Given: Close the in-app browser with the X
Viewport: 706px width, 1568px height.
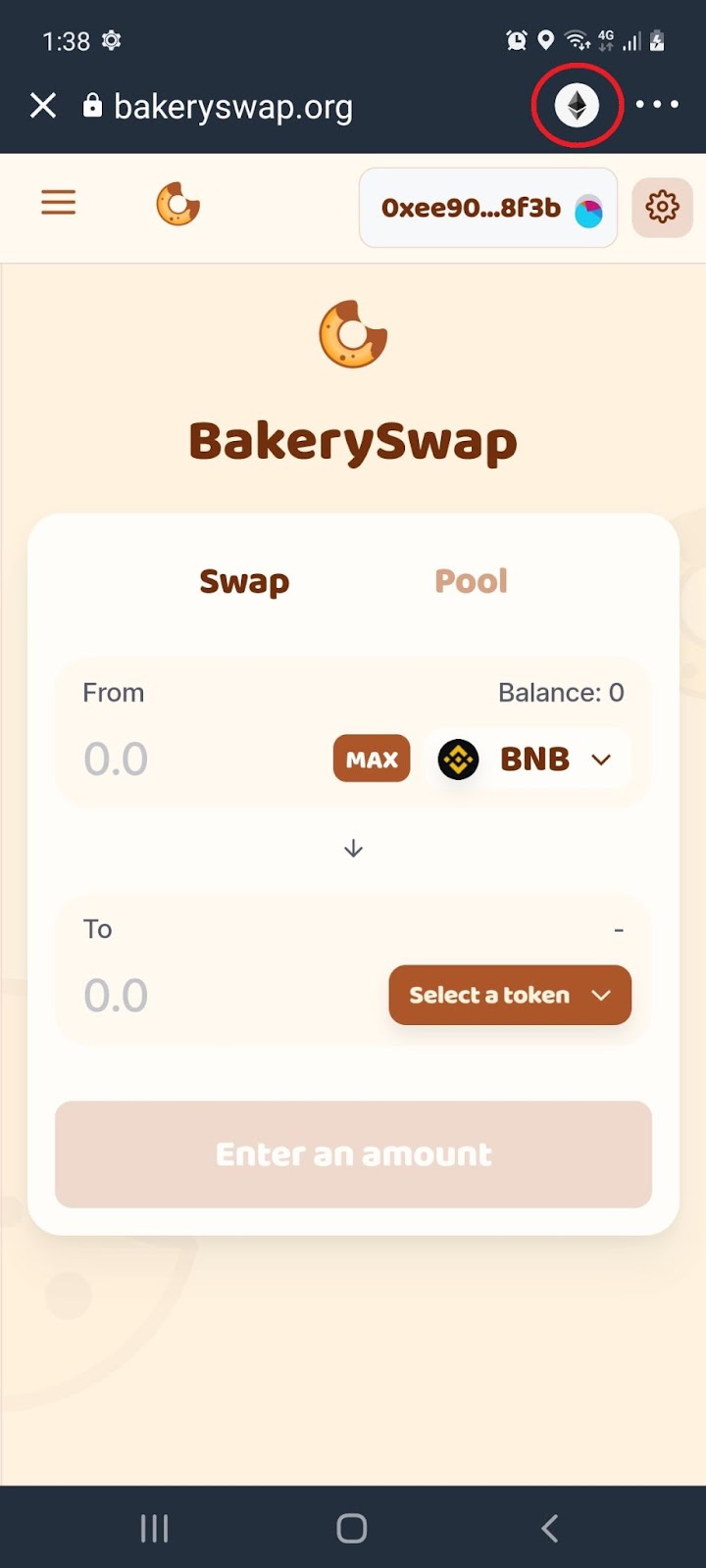Looking at the screenshot, I should coord(43,105).
